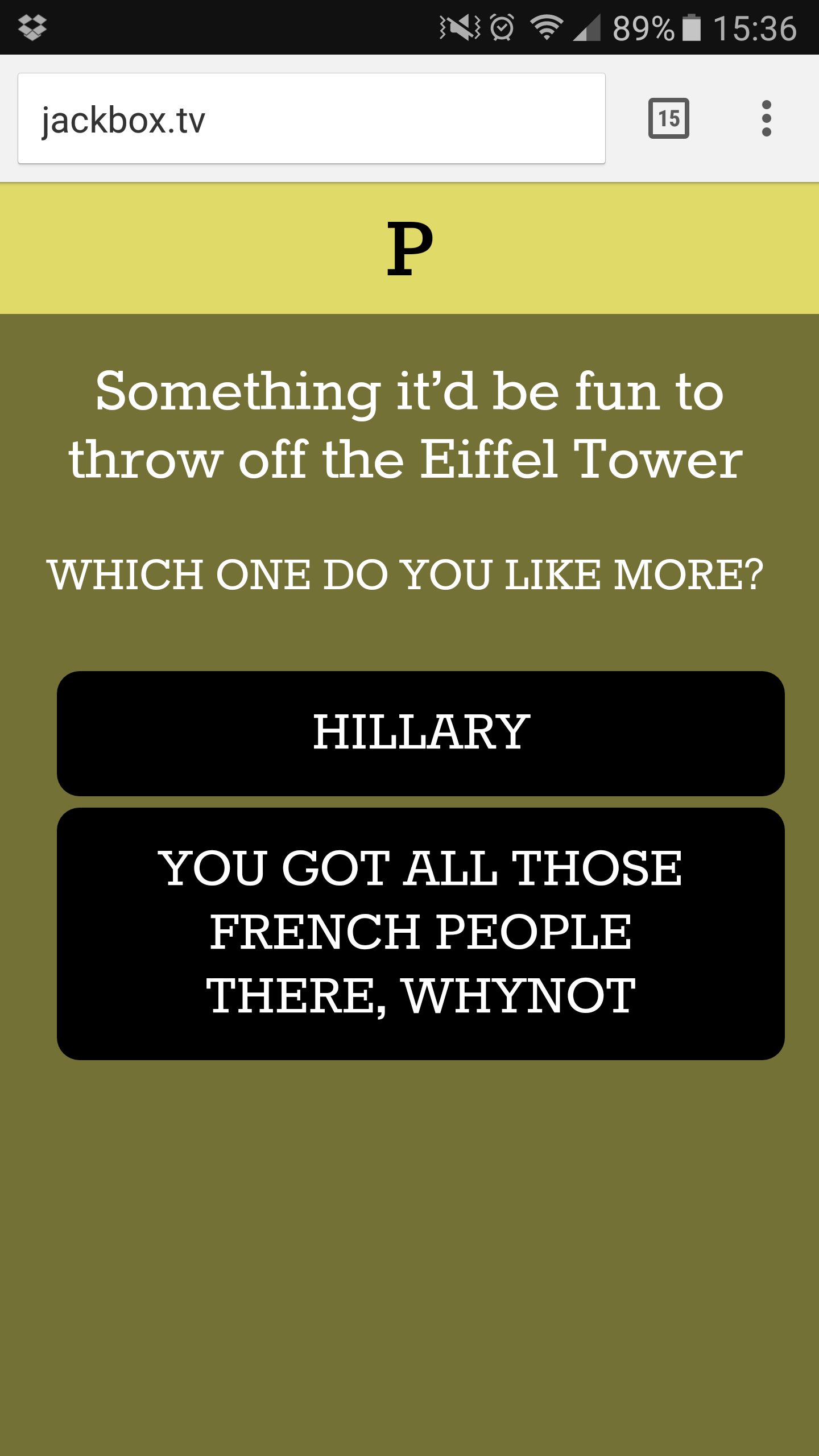
Task: Open the tab switcher showing 15 tabs
Action: click(668, 118)
